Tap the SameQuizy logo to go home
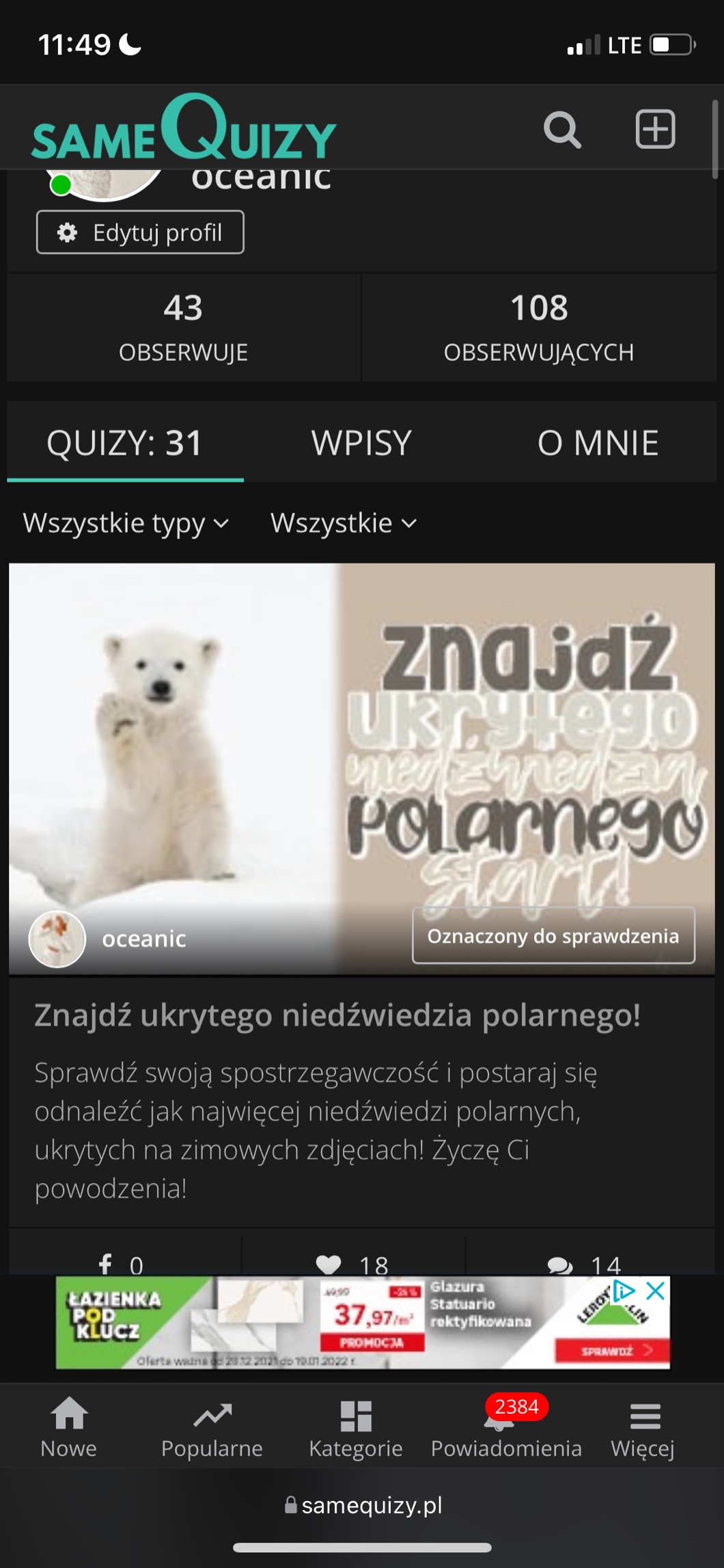Screen dimensions: 724x1568 point(184,128)
